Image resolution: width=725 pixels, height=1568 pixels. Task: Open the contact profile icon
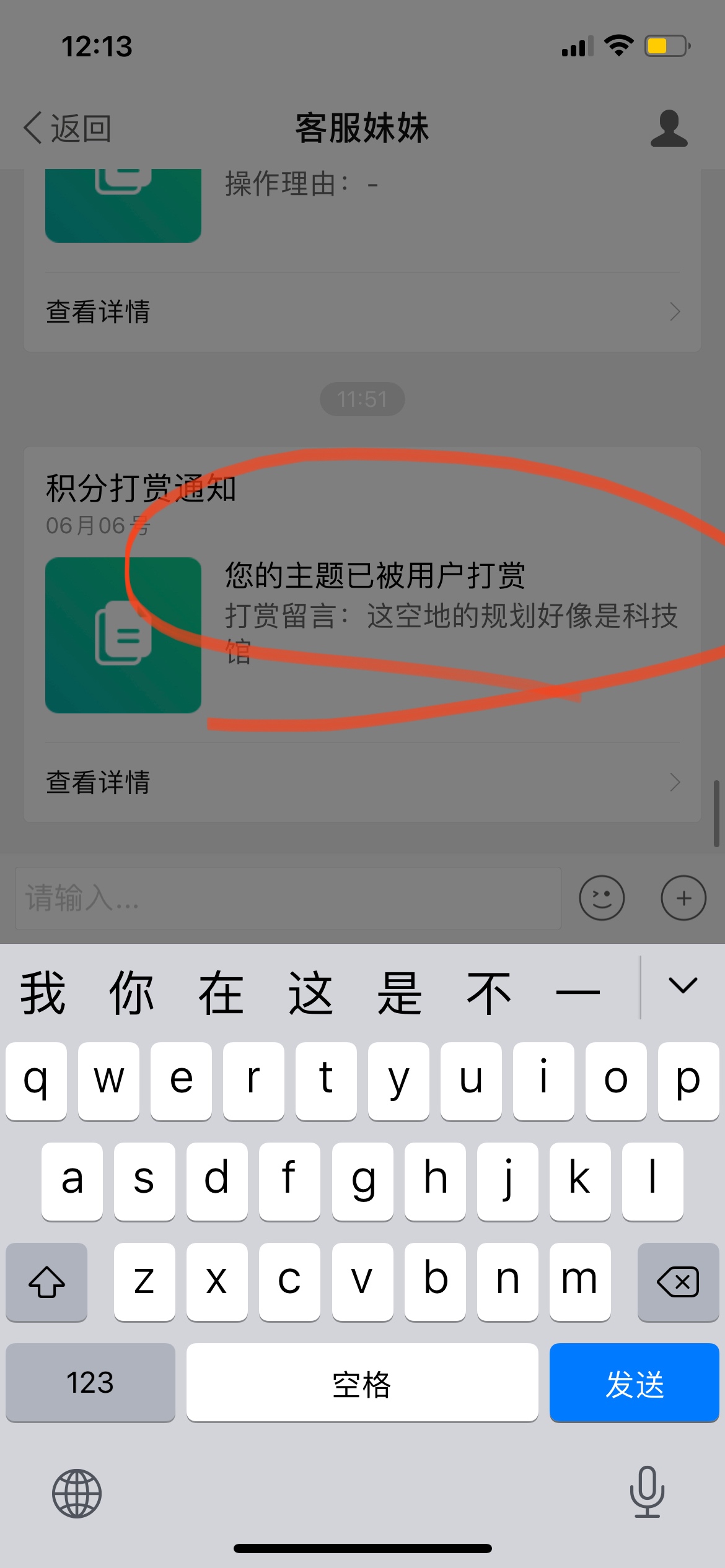tap(669, 128)
